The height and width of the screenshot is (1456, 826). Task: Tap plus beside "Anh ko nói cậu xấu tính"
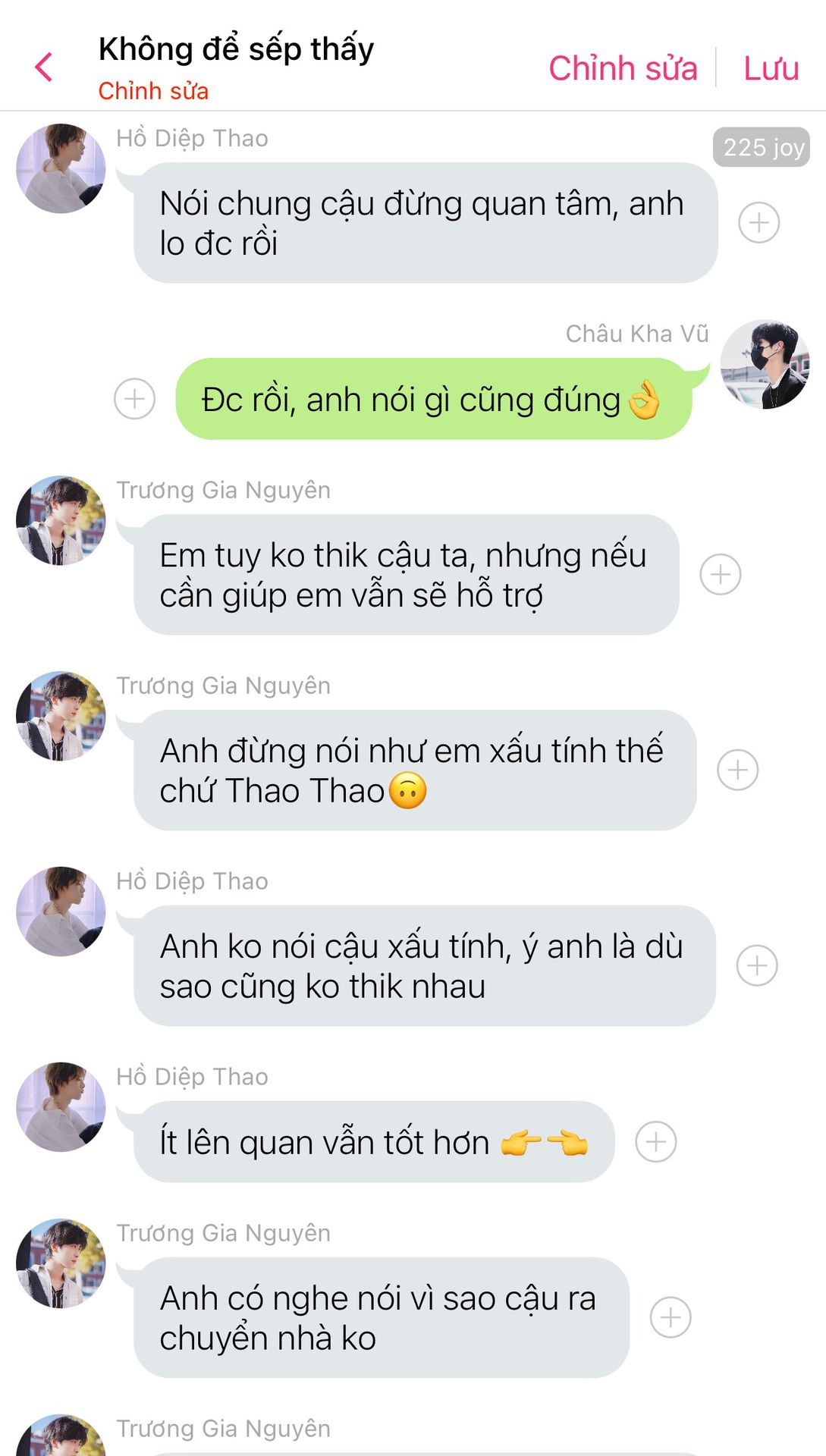(x=757, y=966)
